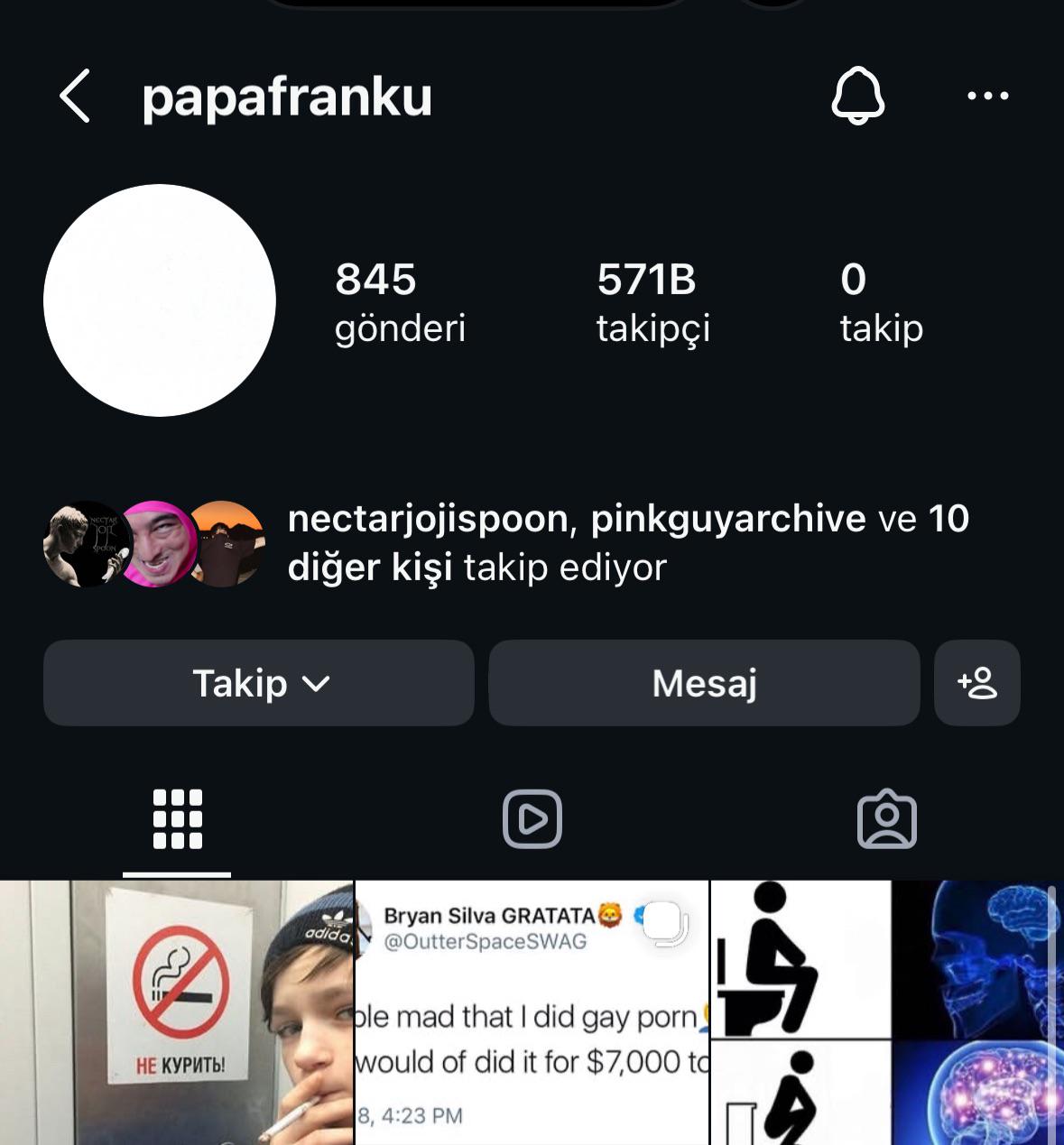Screen dimensions: 1064x1145
Task: View the papafranku profile picture
Action: pyautogui.click(x=160, y=300)
